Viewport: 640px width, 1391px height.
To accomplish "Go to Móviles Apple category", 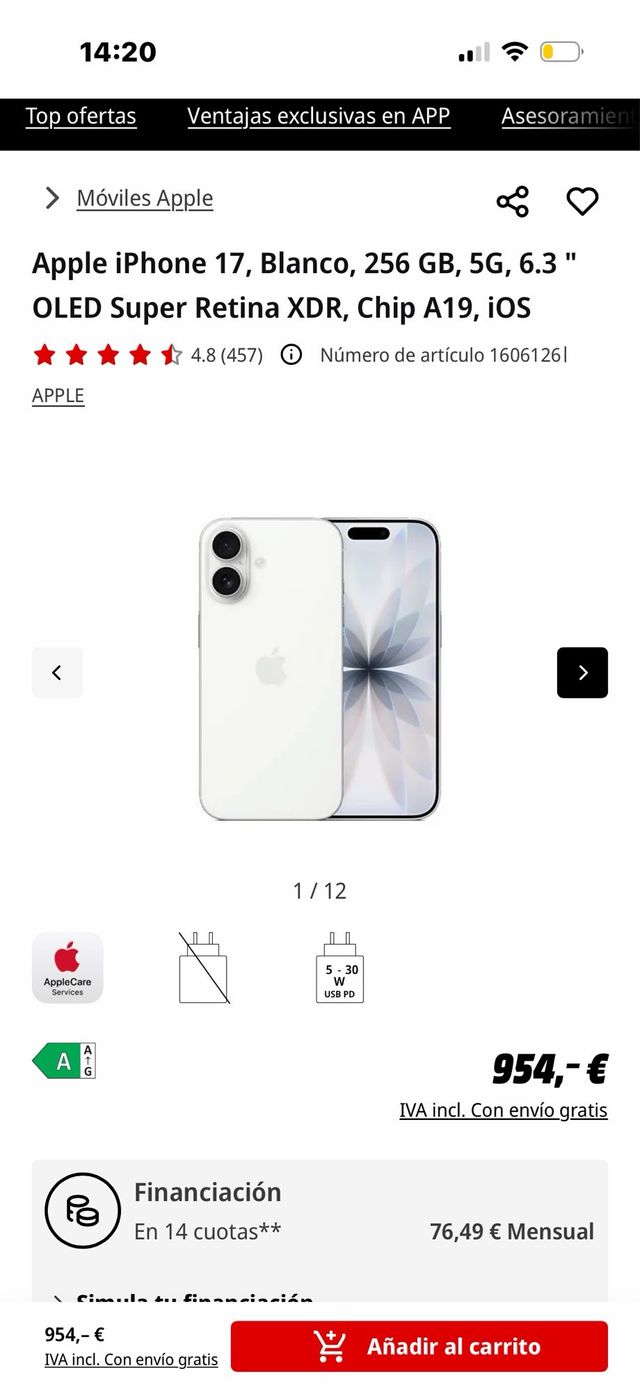I will 144,199.
